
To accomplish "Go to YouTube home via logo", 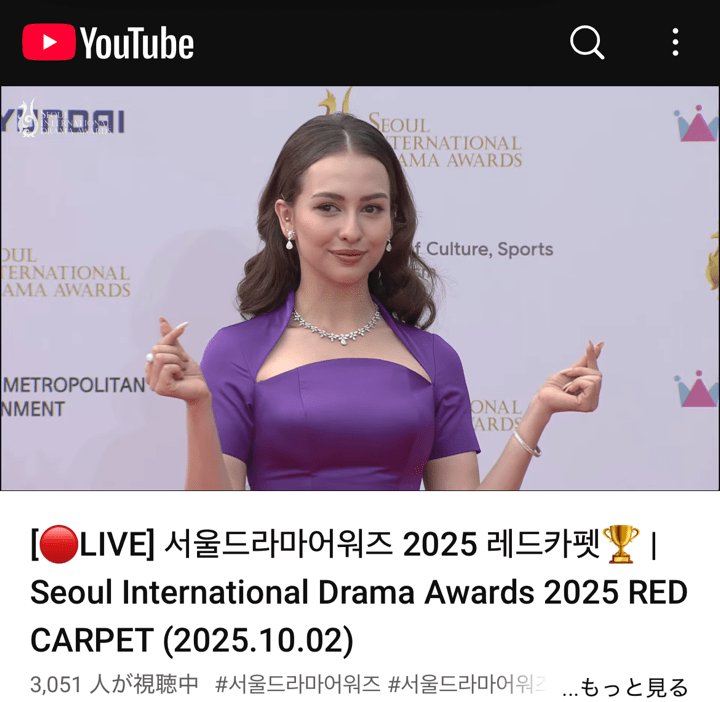I will 108,43.
